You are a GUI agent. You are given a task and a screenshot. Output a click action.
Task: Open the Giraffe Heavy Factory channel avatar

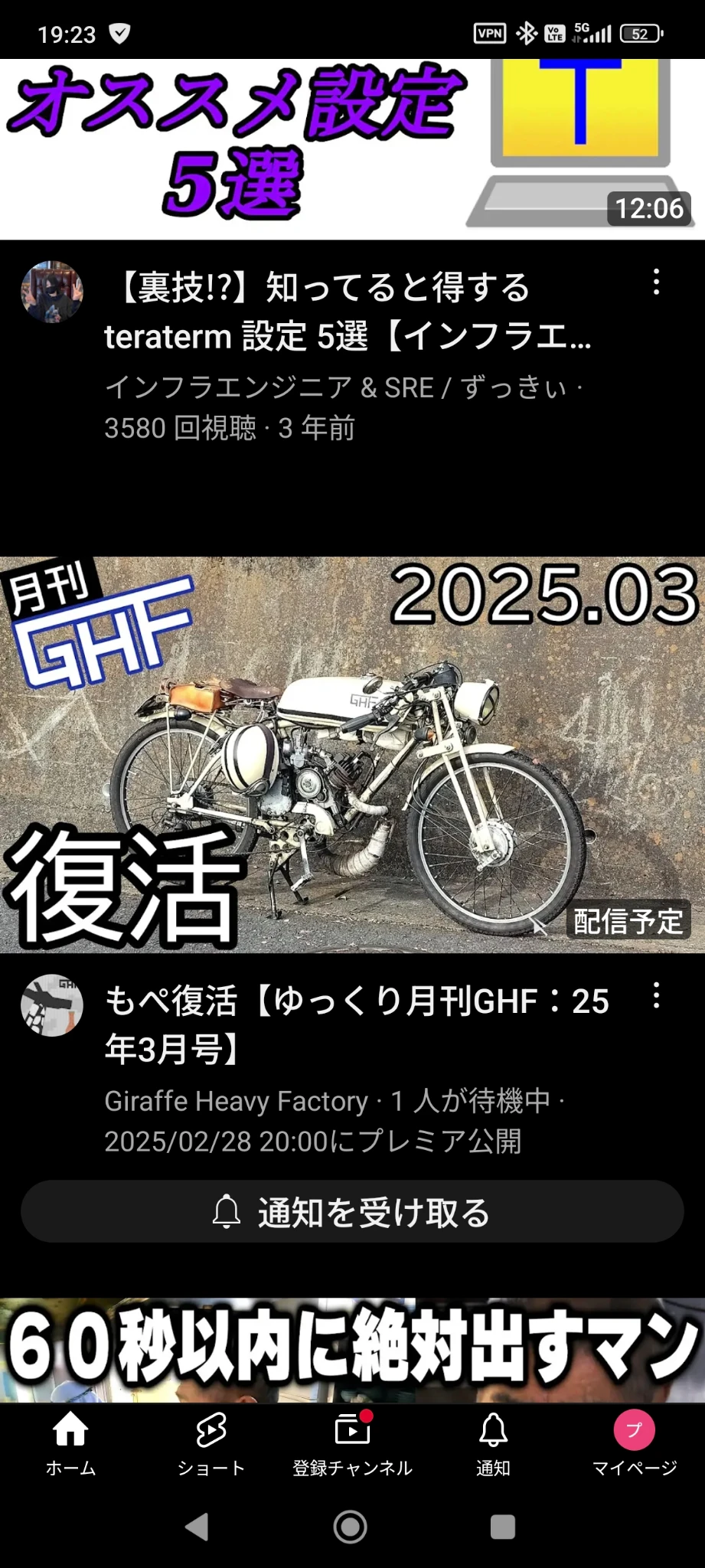[x=52, y=1005]
